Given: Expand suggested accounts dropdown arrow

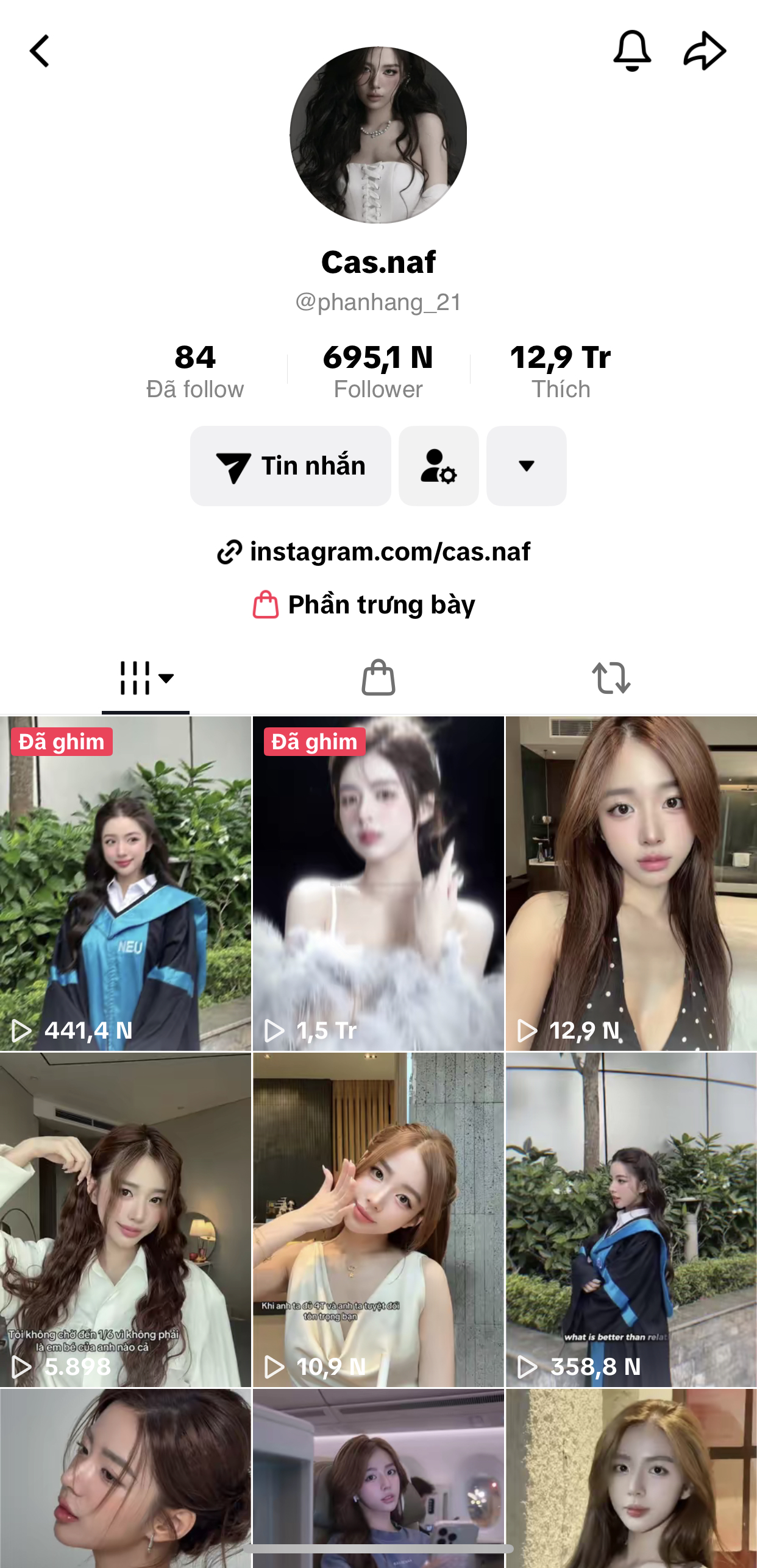Looking at the screenshot, I should click(527, 466).
